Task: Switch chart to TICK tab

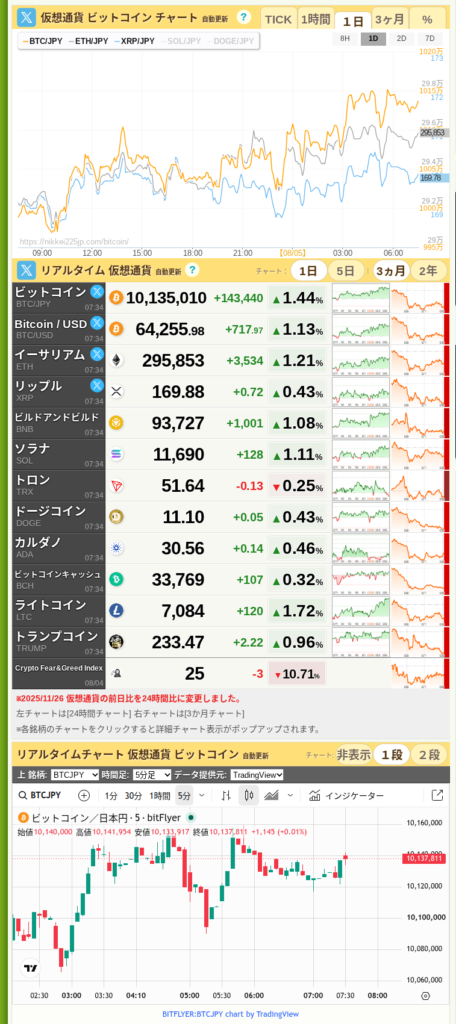Action: coord(278,19)
